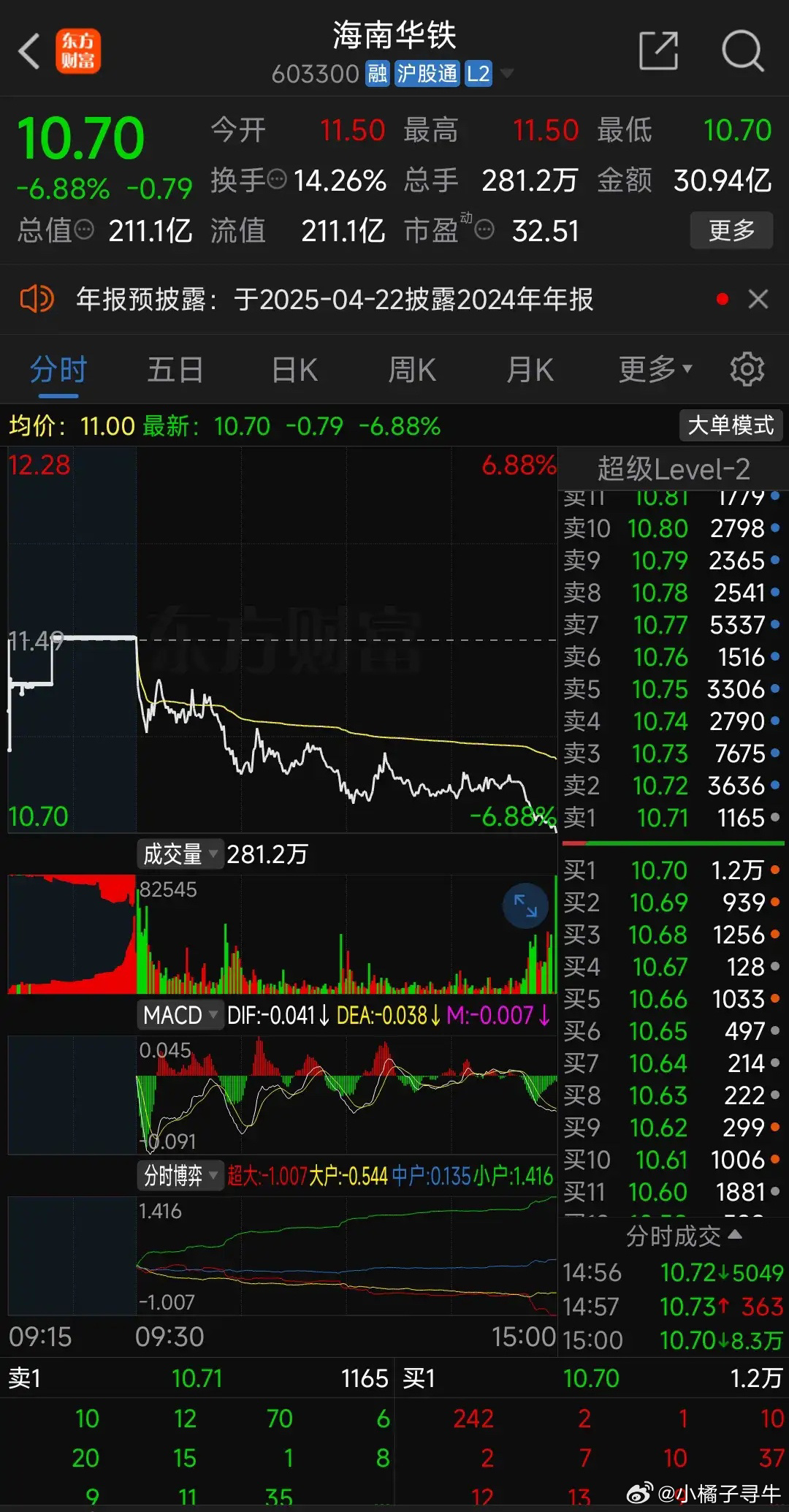Go back with the top-left arrow
Viewport: 789px width, 1512px height.
point(29,51)
